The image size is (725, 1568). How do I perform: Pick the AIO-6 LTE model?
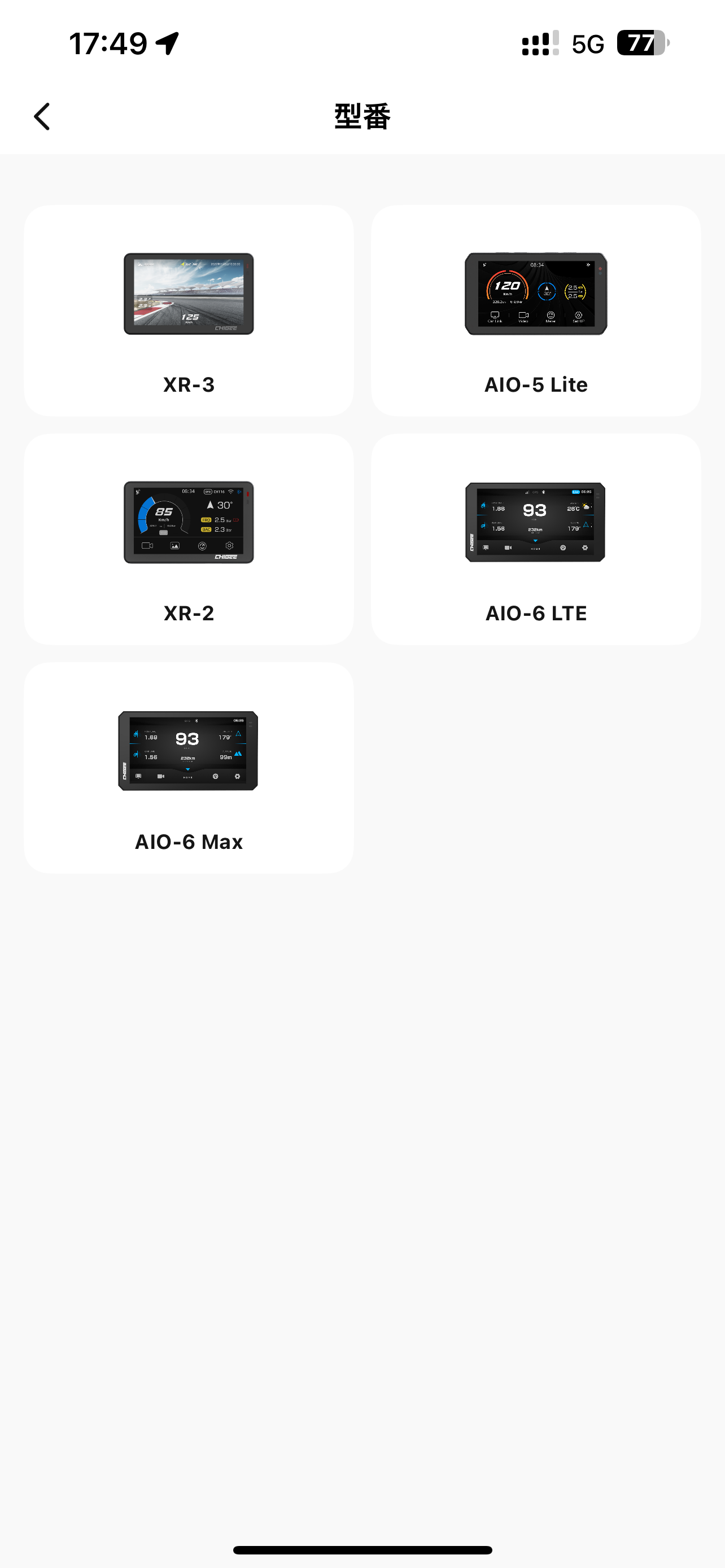tap(536, 538)
